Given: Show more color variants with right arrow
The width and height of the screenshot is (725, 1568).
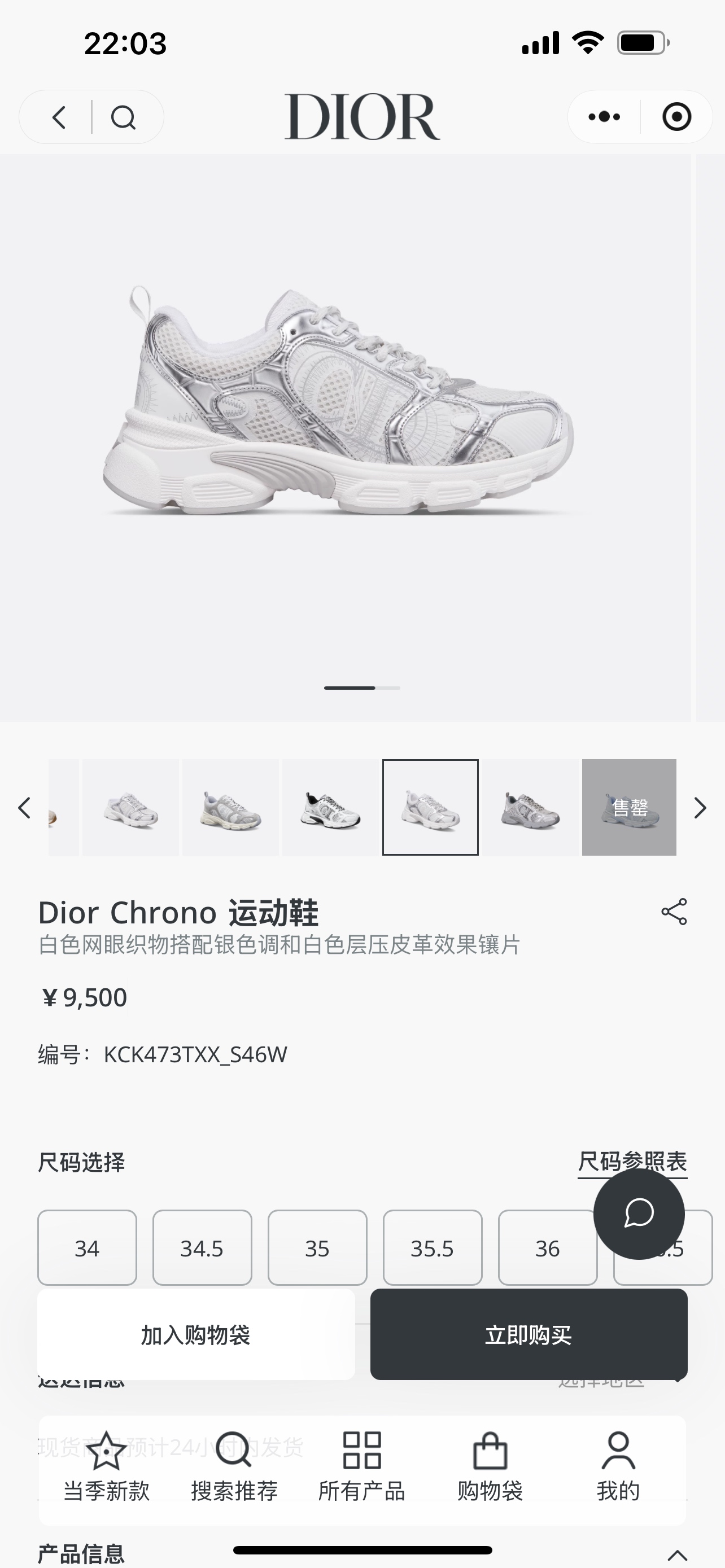Looking at the screenshot, I should [x=700, y=808].
